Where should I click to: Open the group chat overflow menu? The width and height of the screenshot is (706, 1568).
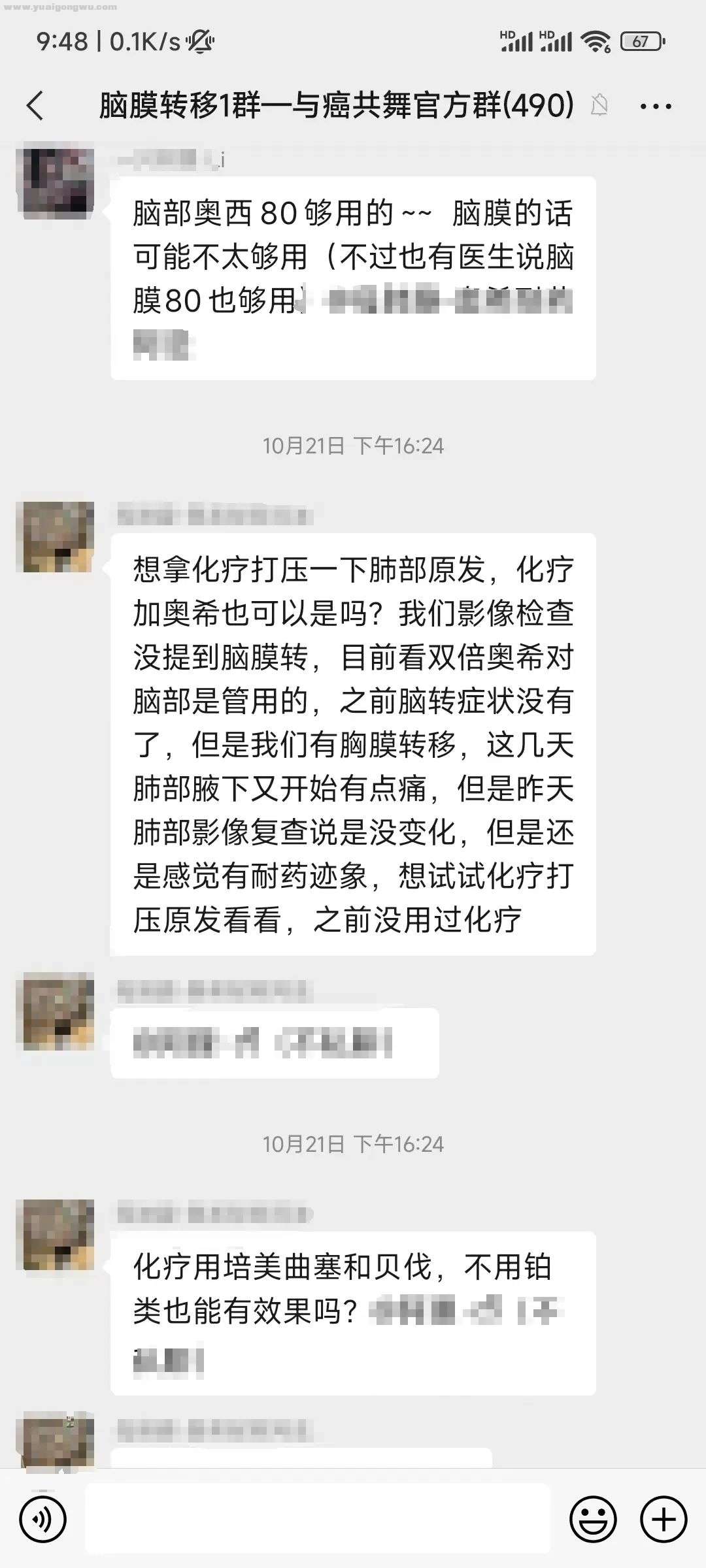point(655,106)
